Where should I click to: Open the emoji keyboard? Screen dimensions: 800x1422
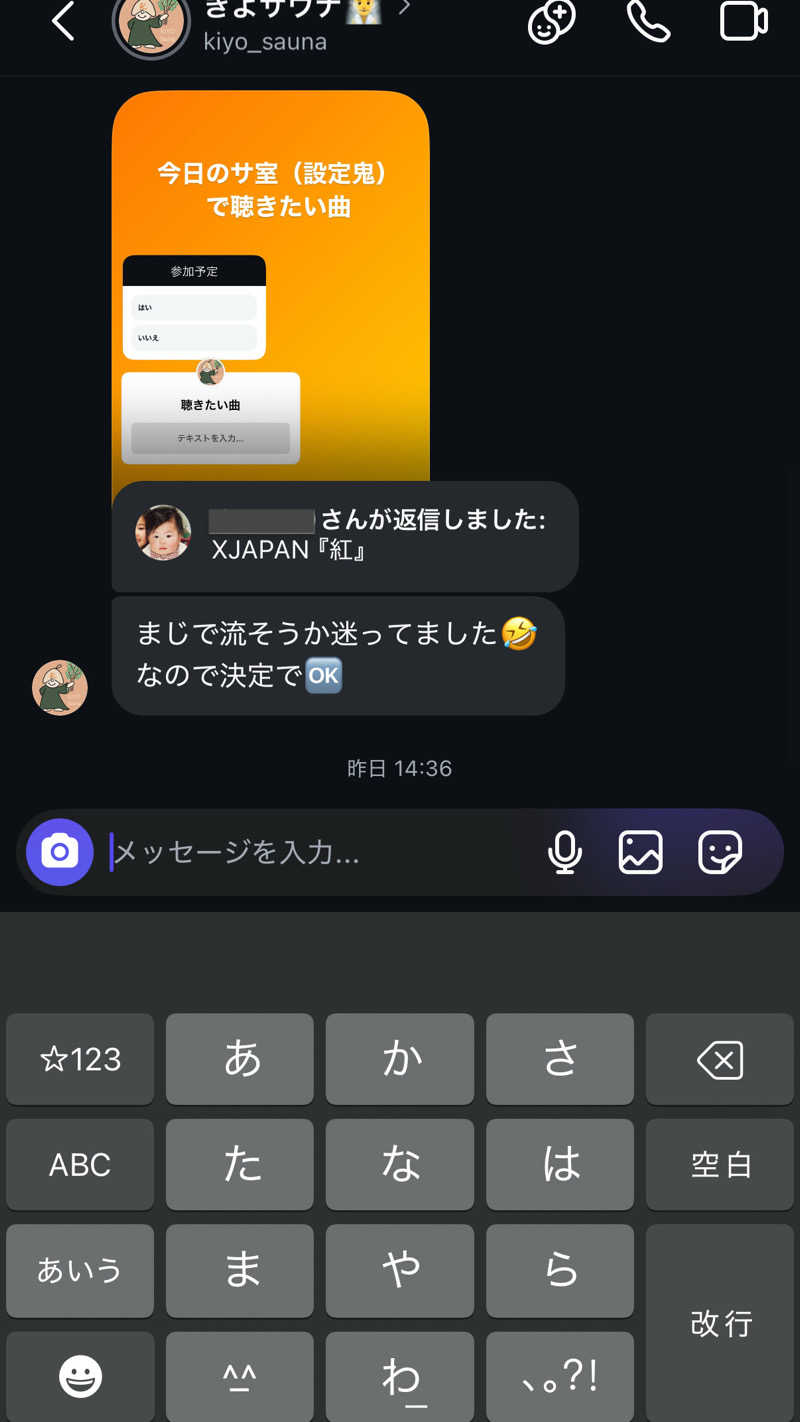80,1378
